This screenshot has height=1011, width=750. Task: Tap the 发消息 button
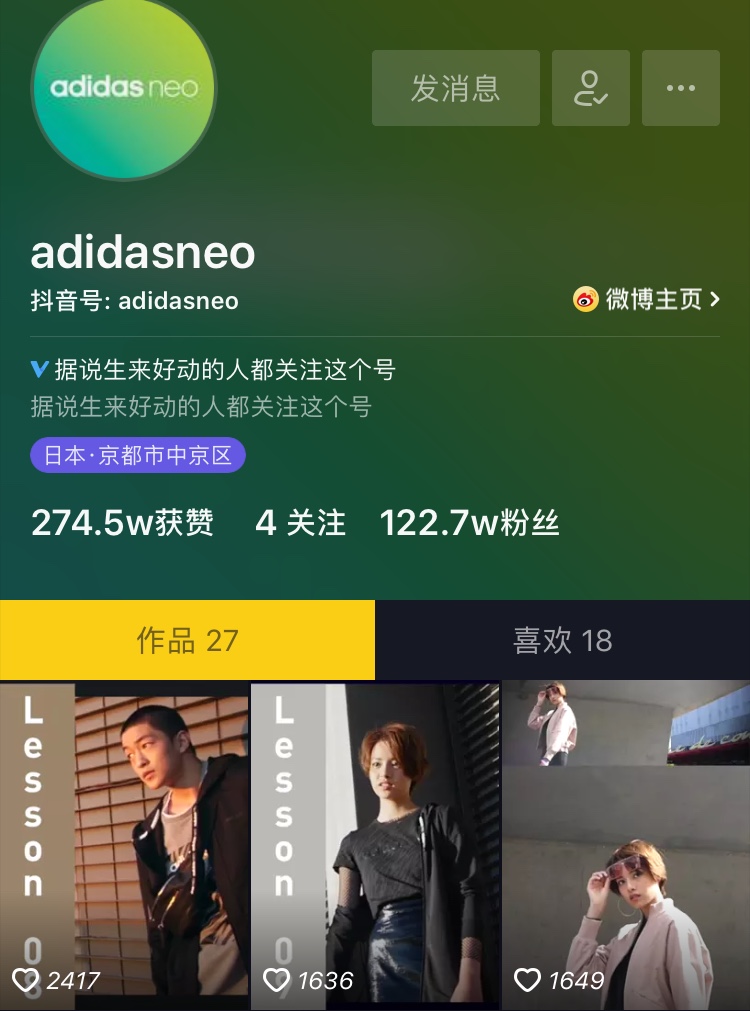(x=455, y=88)
